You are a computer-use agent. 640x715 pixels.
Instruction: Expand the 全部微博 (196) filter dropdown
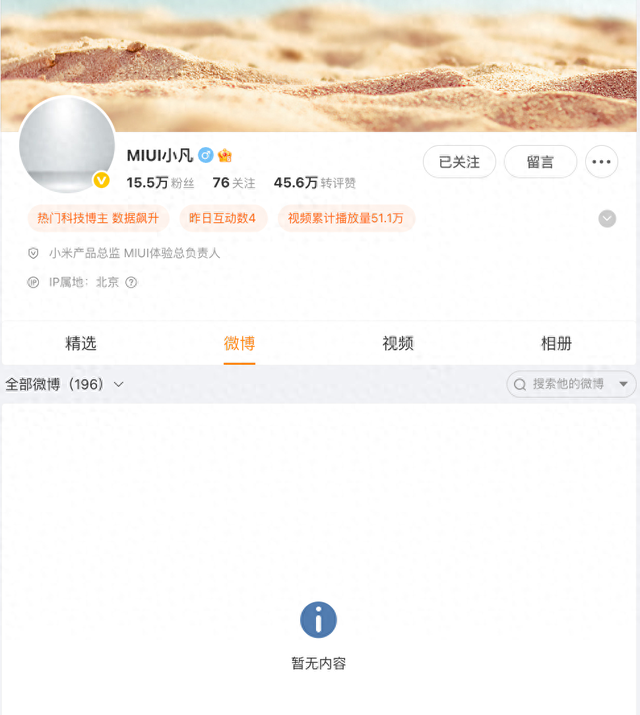tap(64, 384)
